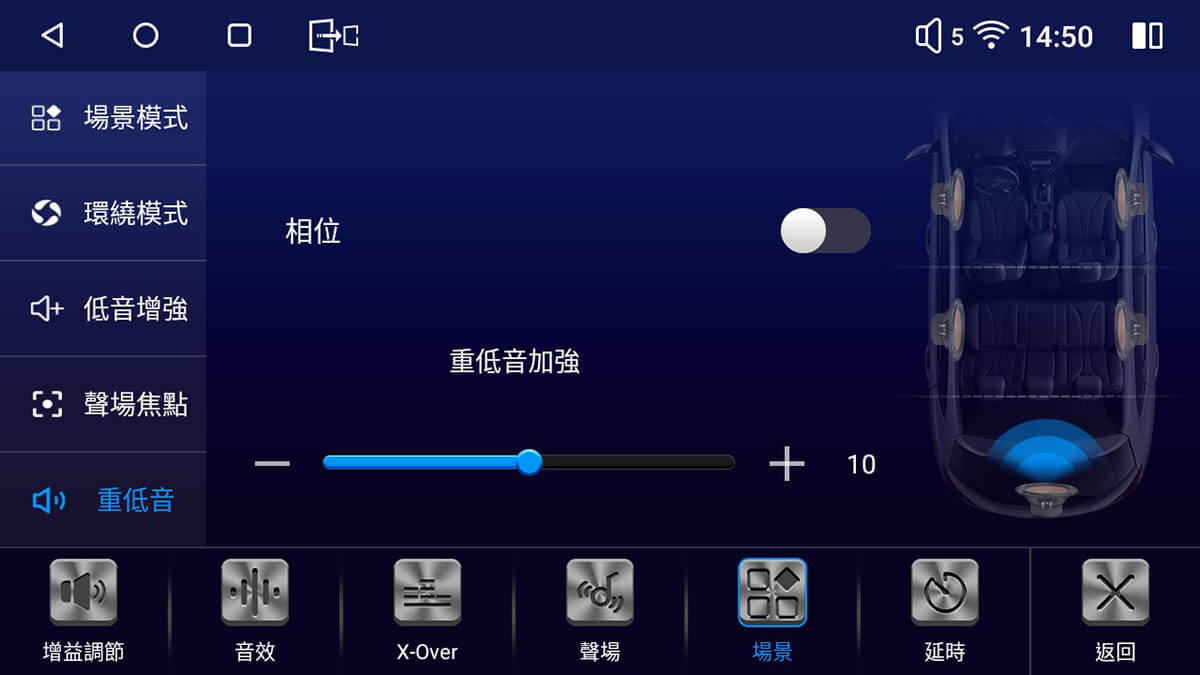Toggle the 相位 phase switch
Viewport: 1200px width, 675px height.
[825, 231]
